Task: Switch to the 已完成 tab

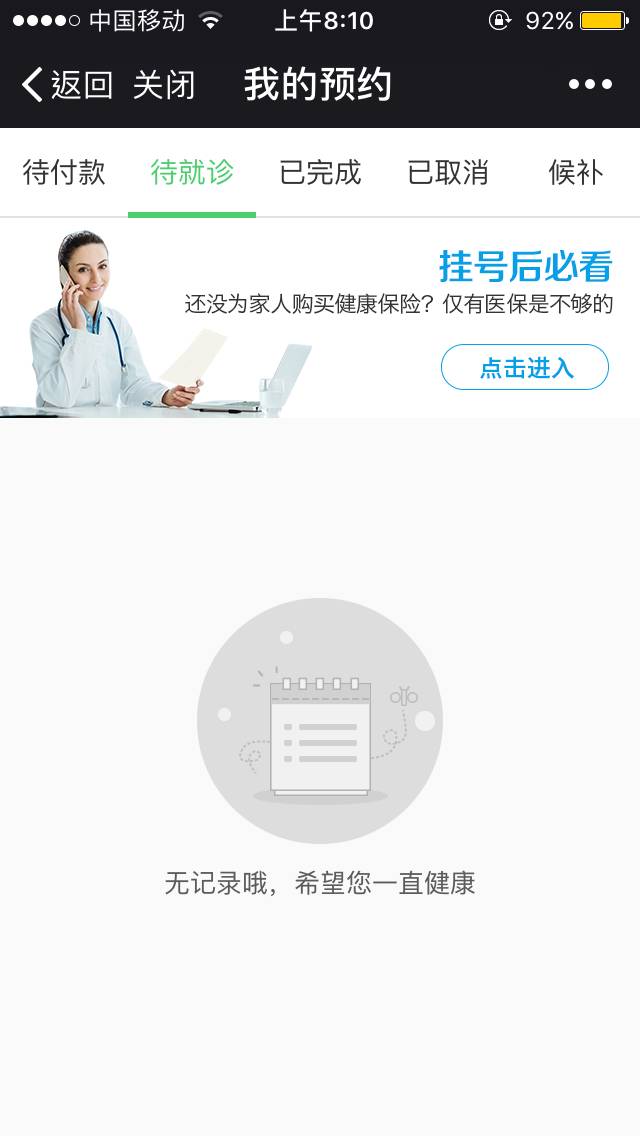Action: (x=320, y=173)
